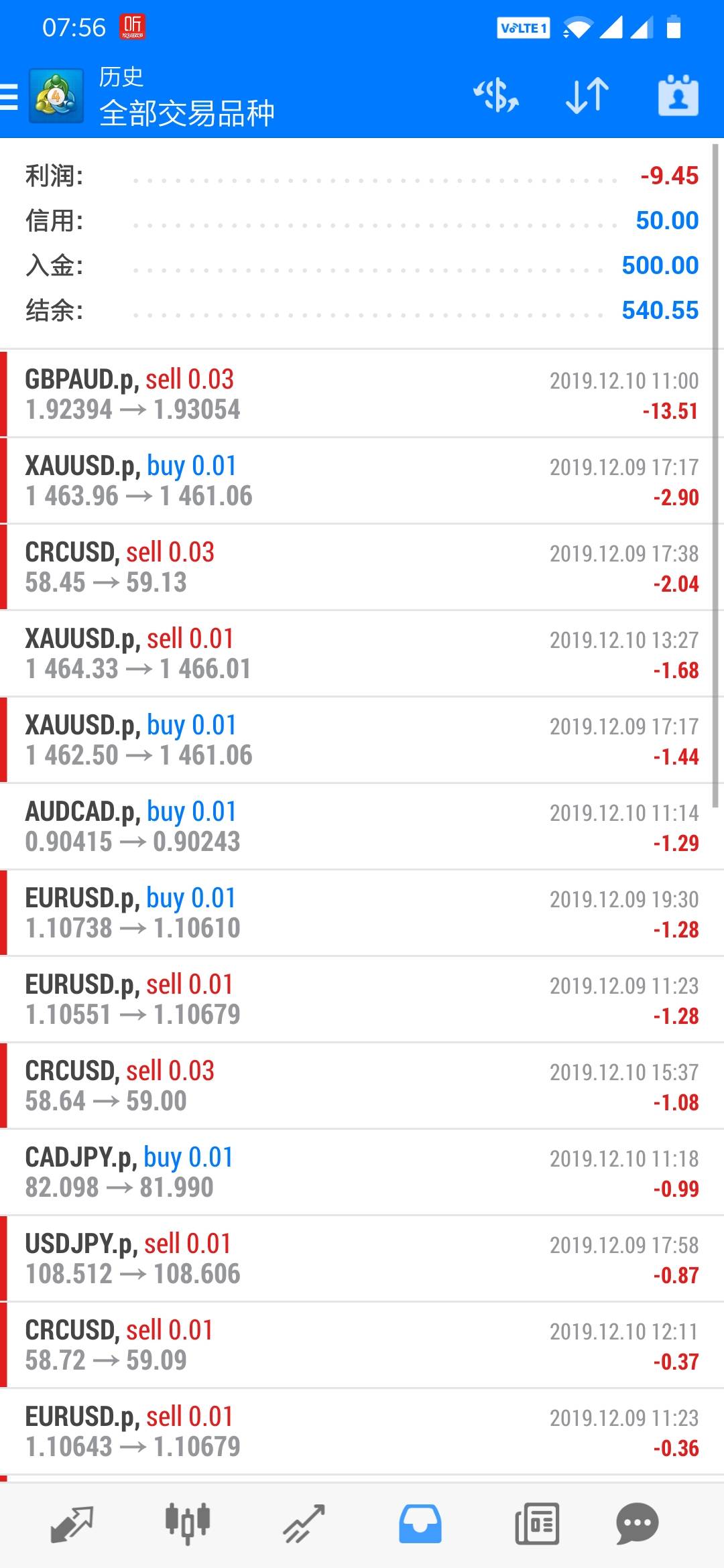Open the news tab
Viewport: 724px width, 1568px height.
(x=536, y=1524)
